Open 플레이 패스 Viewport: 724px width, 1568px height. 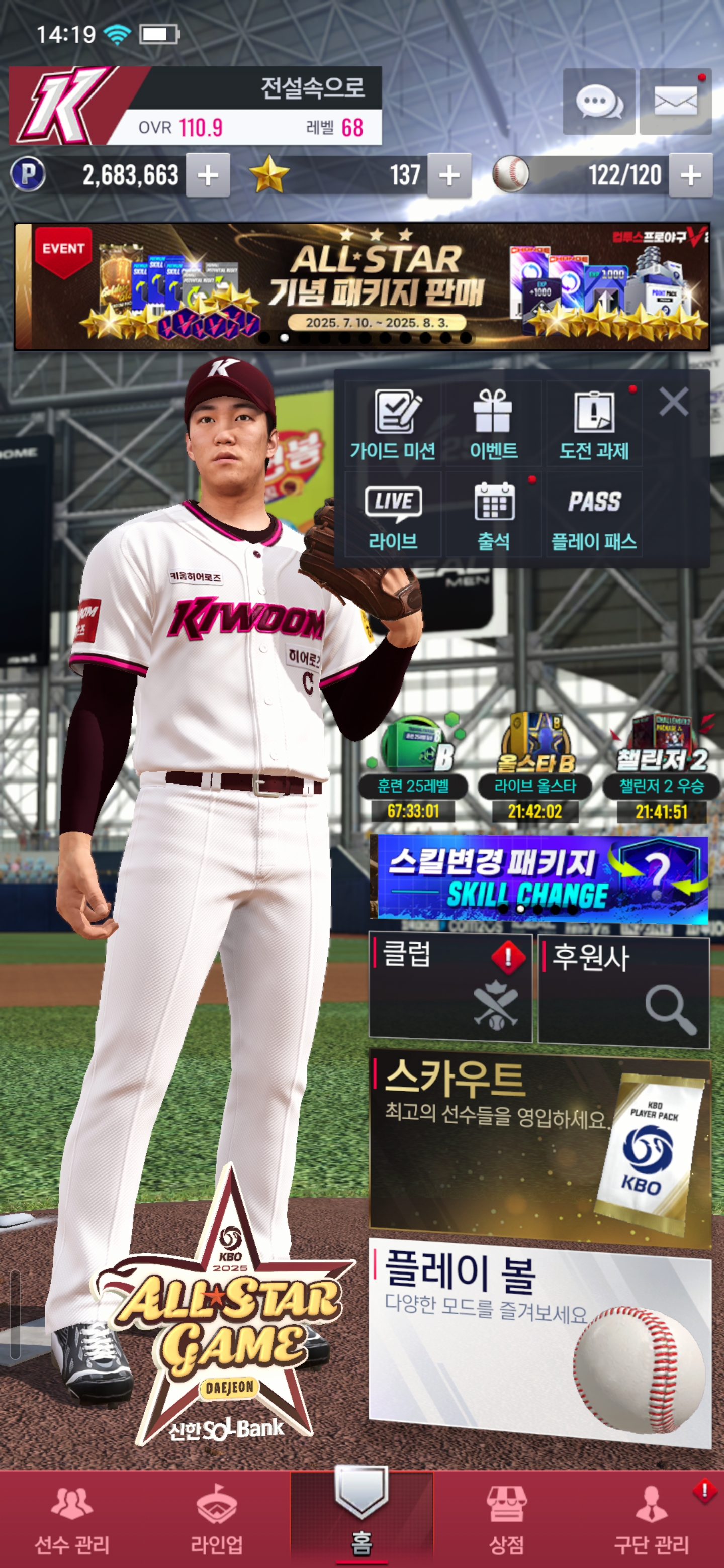click(594, 515)
